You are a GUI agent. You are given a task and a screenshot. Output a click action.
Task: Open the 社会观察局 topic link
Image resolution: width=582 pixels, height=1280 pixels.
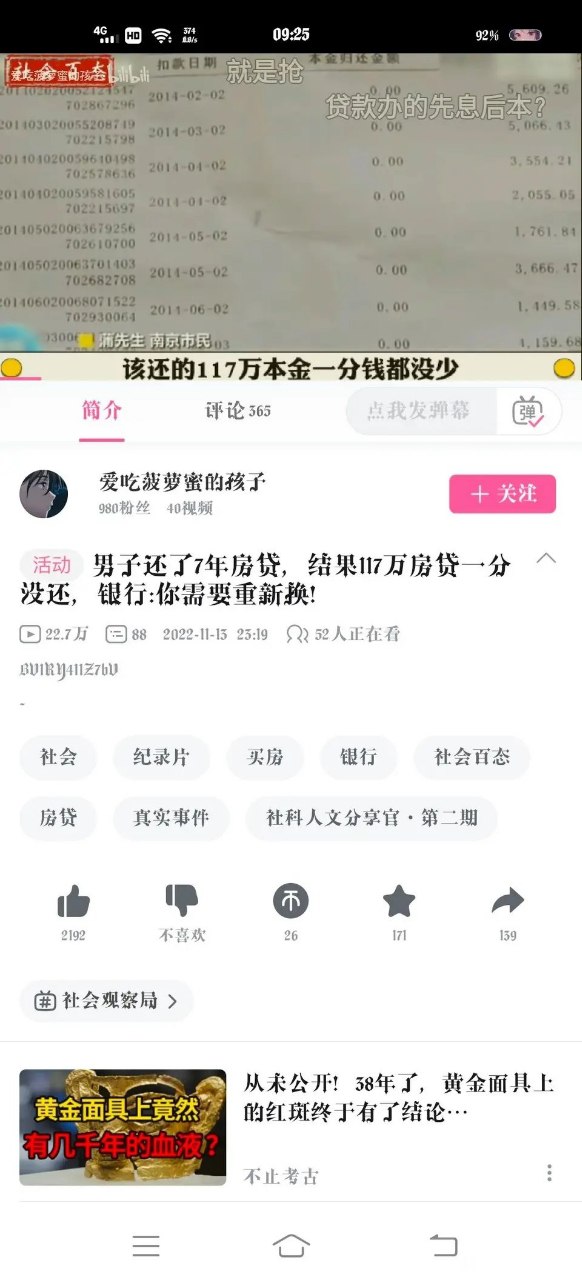pos(106,1000)
